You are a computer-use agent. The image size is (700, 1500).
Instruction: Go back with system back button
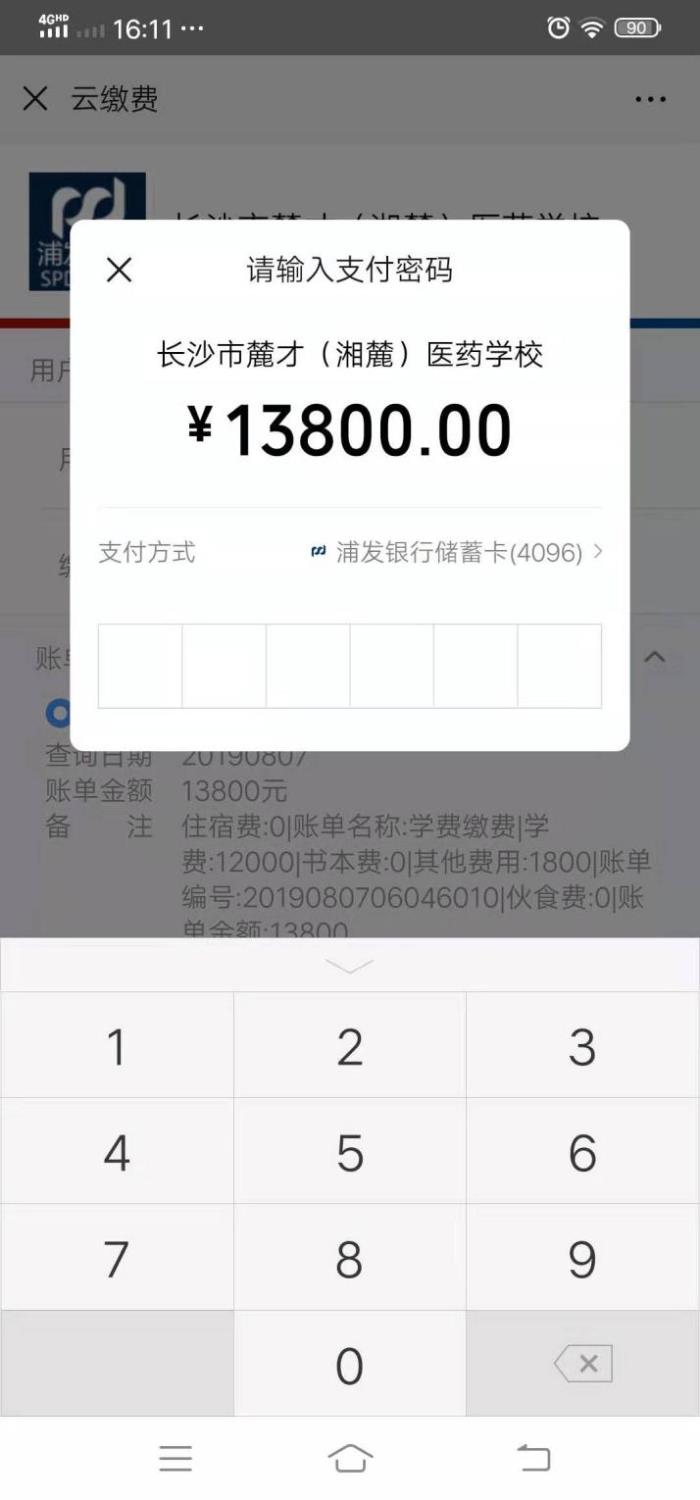(x=533, y=1457)
